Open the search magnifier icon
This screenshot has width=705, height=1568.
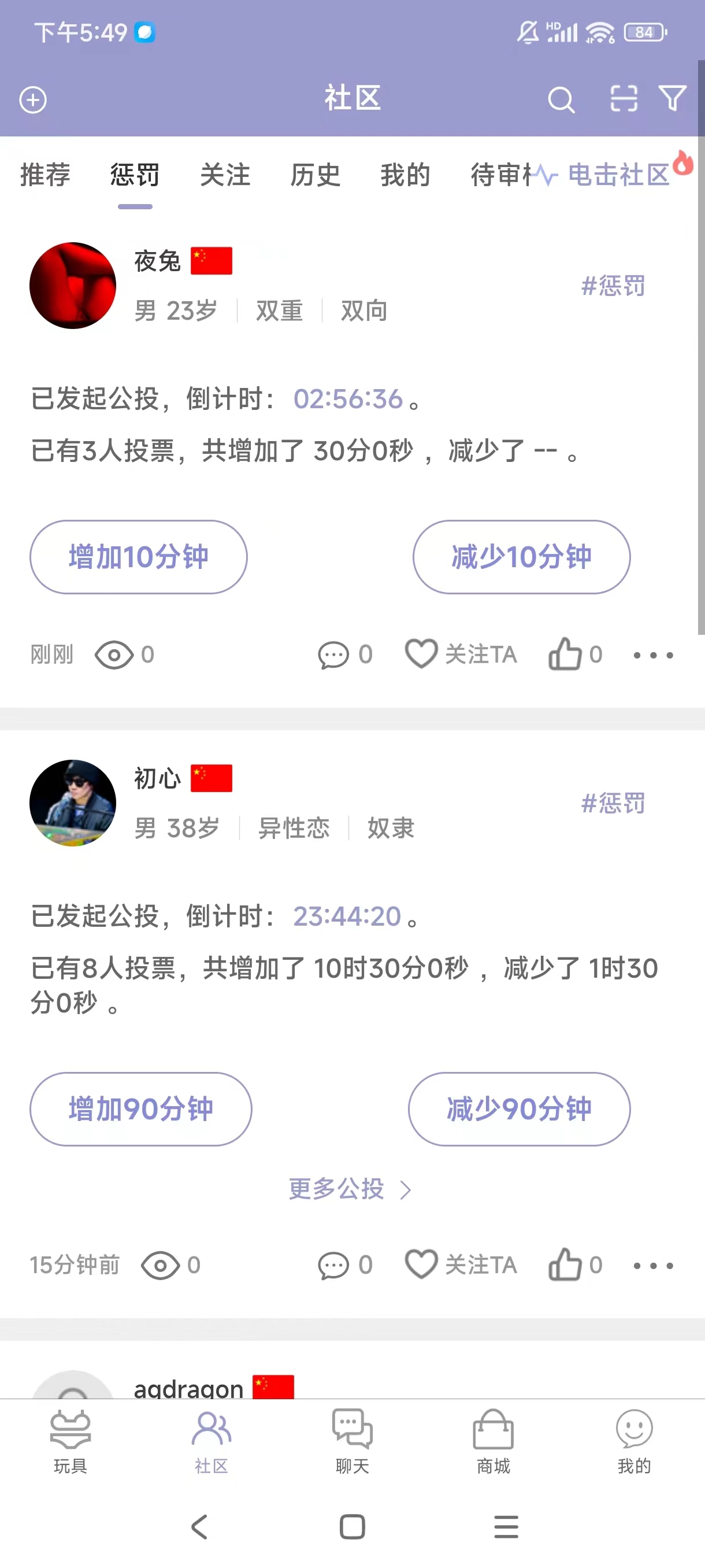[560, 100]
